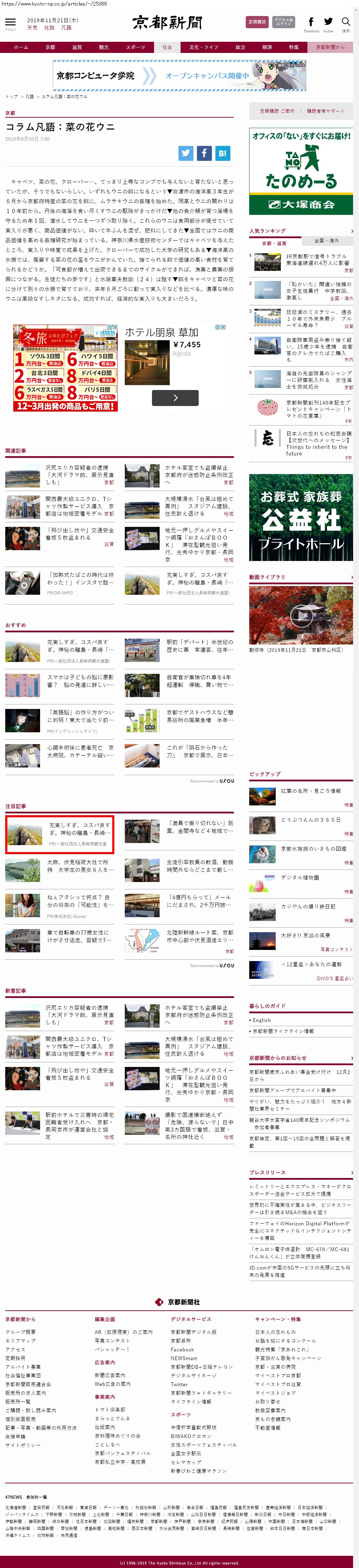Image resolution: width=359 pixels, height=1568 pixels.
Task: Select the 文化・ライフ navigation tab
Action: (204, 47)
